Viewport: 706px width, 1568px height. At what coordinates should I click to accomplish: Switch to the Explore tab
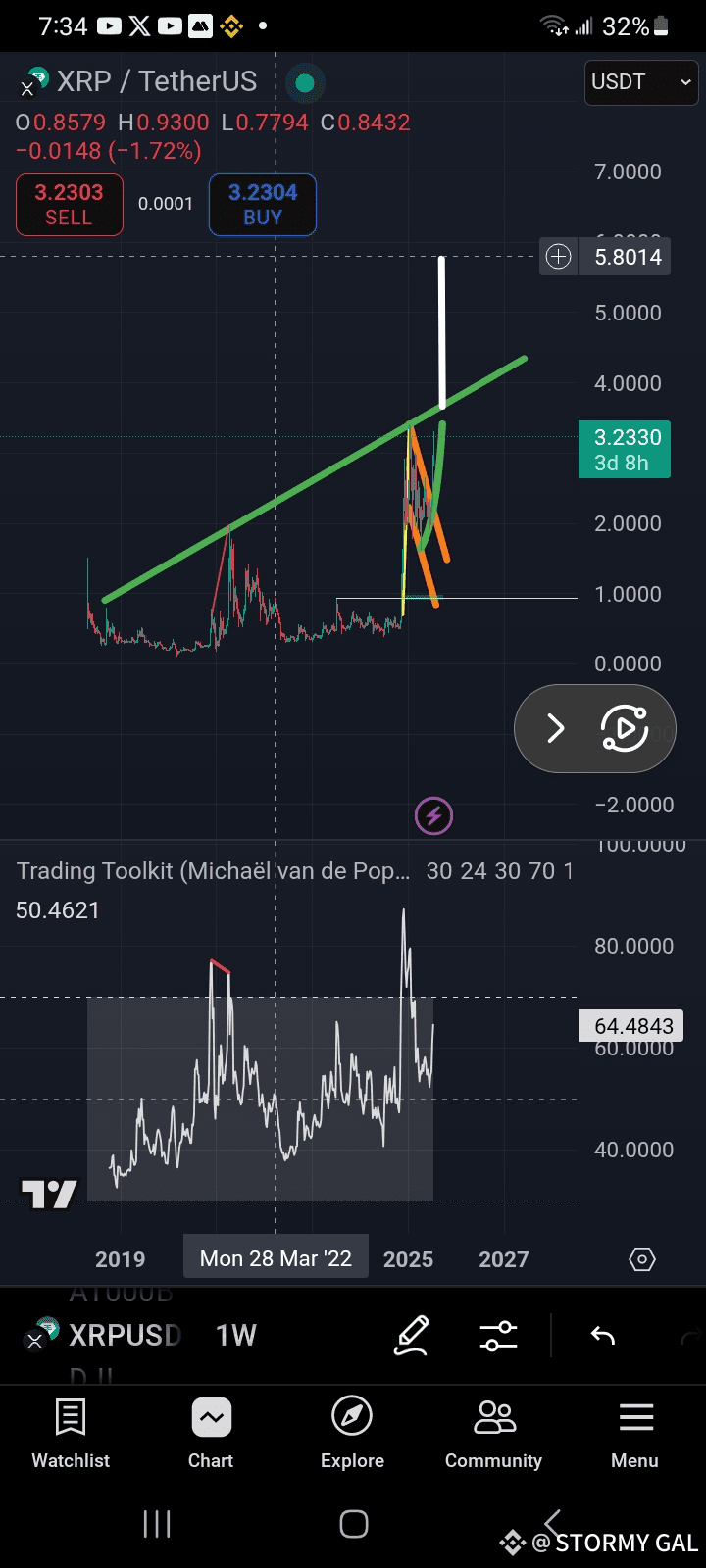tap(352, 1433)
